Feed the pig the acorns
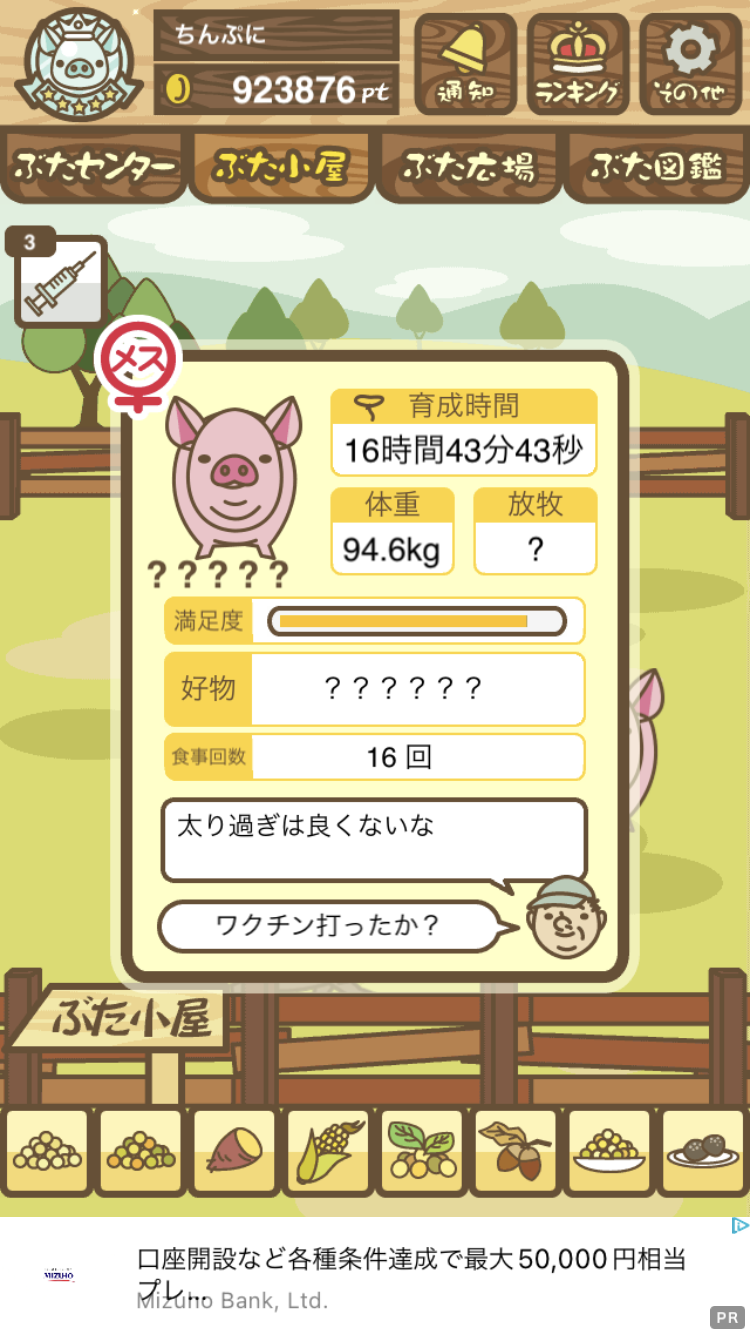Screen dimensions: 750x1334 pyautogui.click(x=515, y=1152)
